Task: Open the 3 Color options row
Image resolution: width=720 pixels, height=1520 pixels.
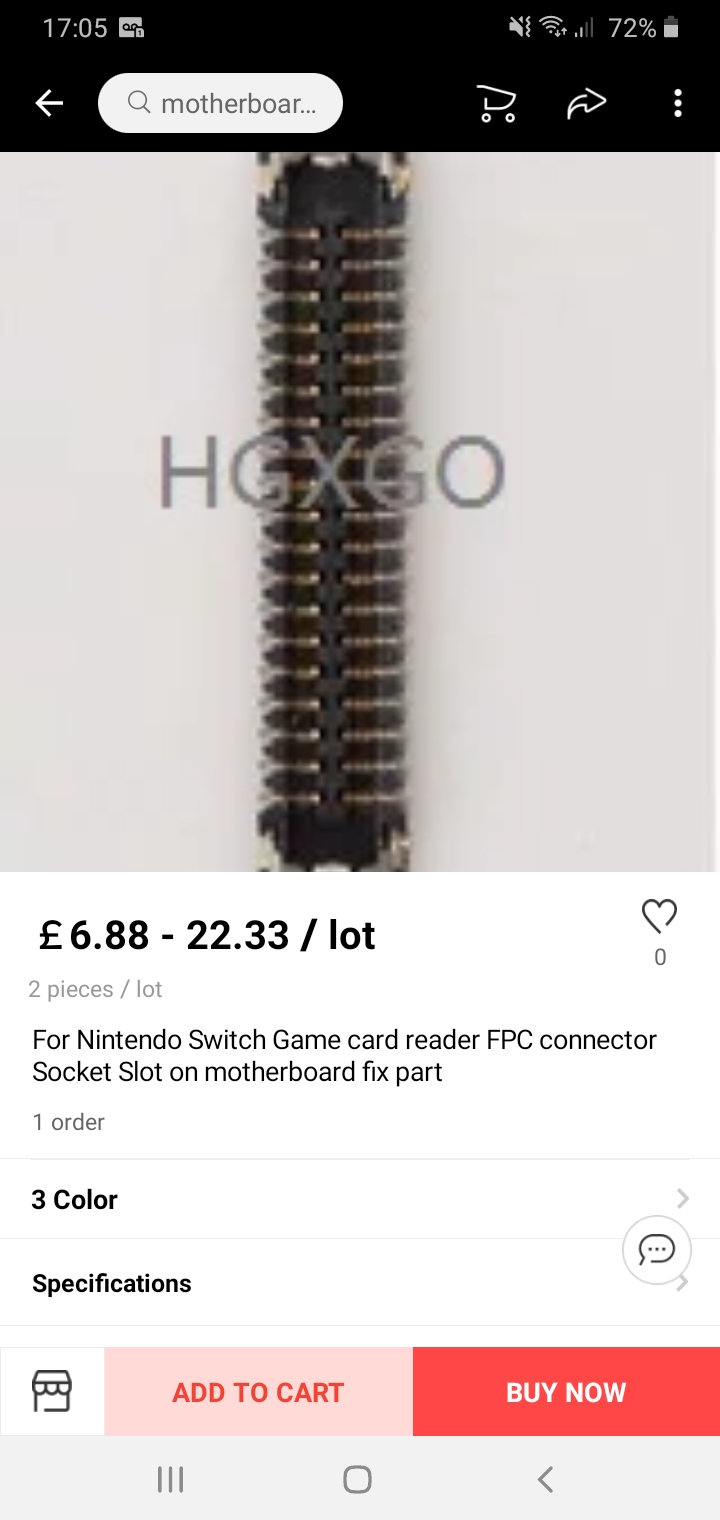Action: coord(360,1199)
